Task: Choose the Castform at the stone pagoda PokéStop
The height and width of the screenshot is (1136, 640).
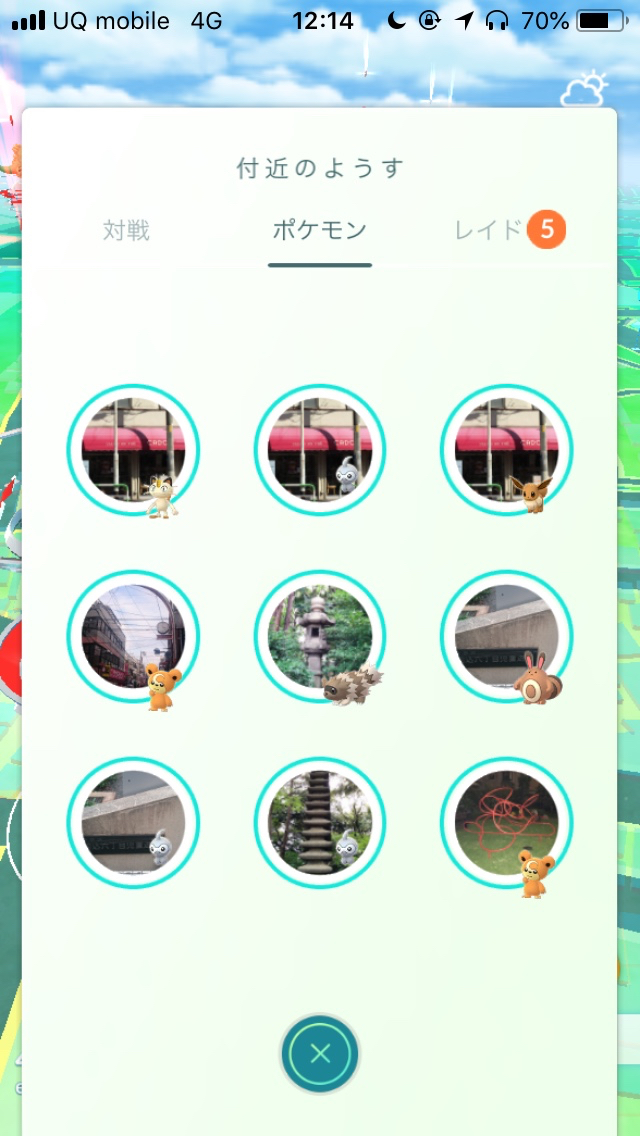Action: (x=320, y=822)
